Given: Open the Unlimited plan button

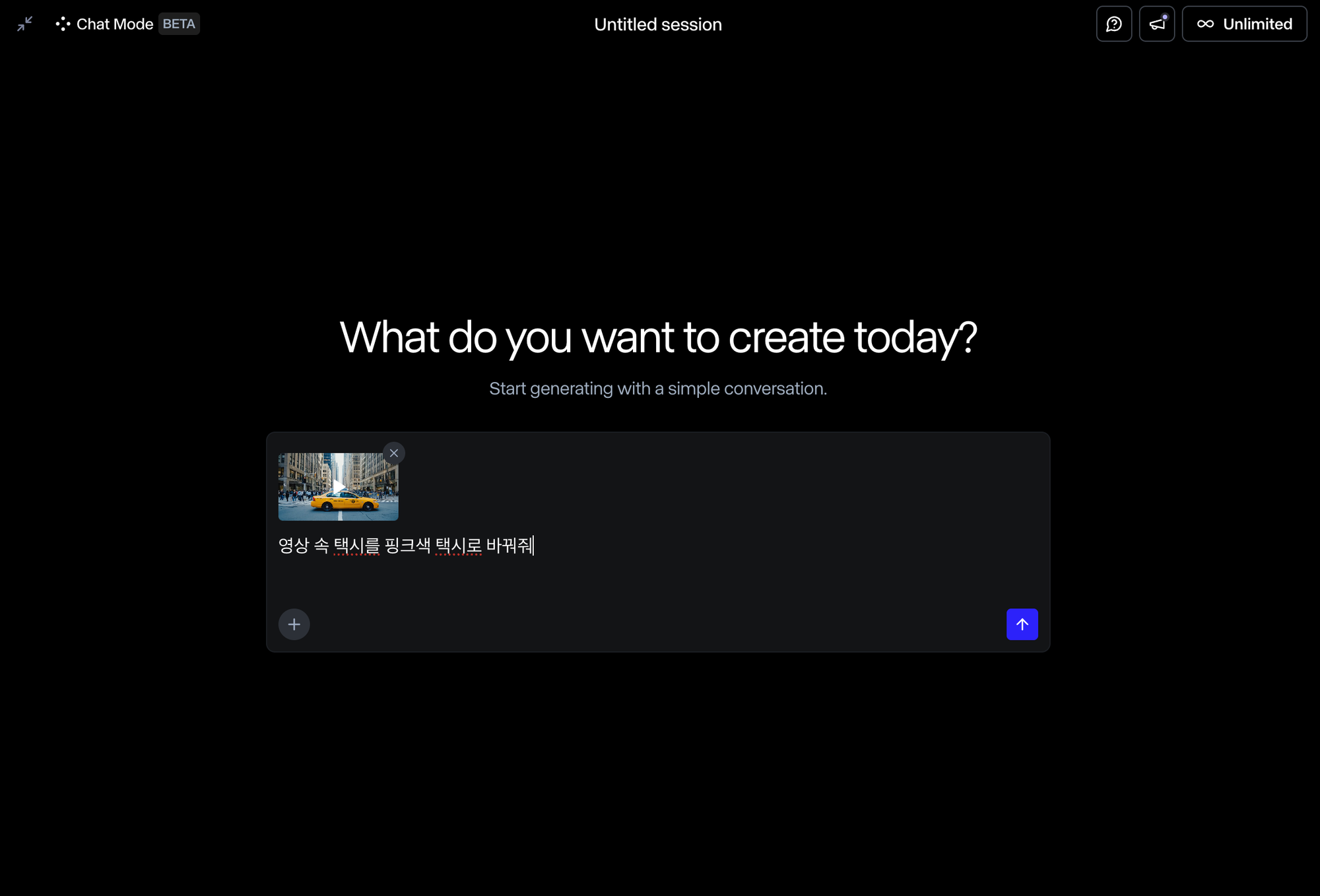Looking at the screenshot, I should pyautogui.click(x=1243, y=24).
